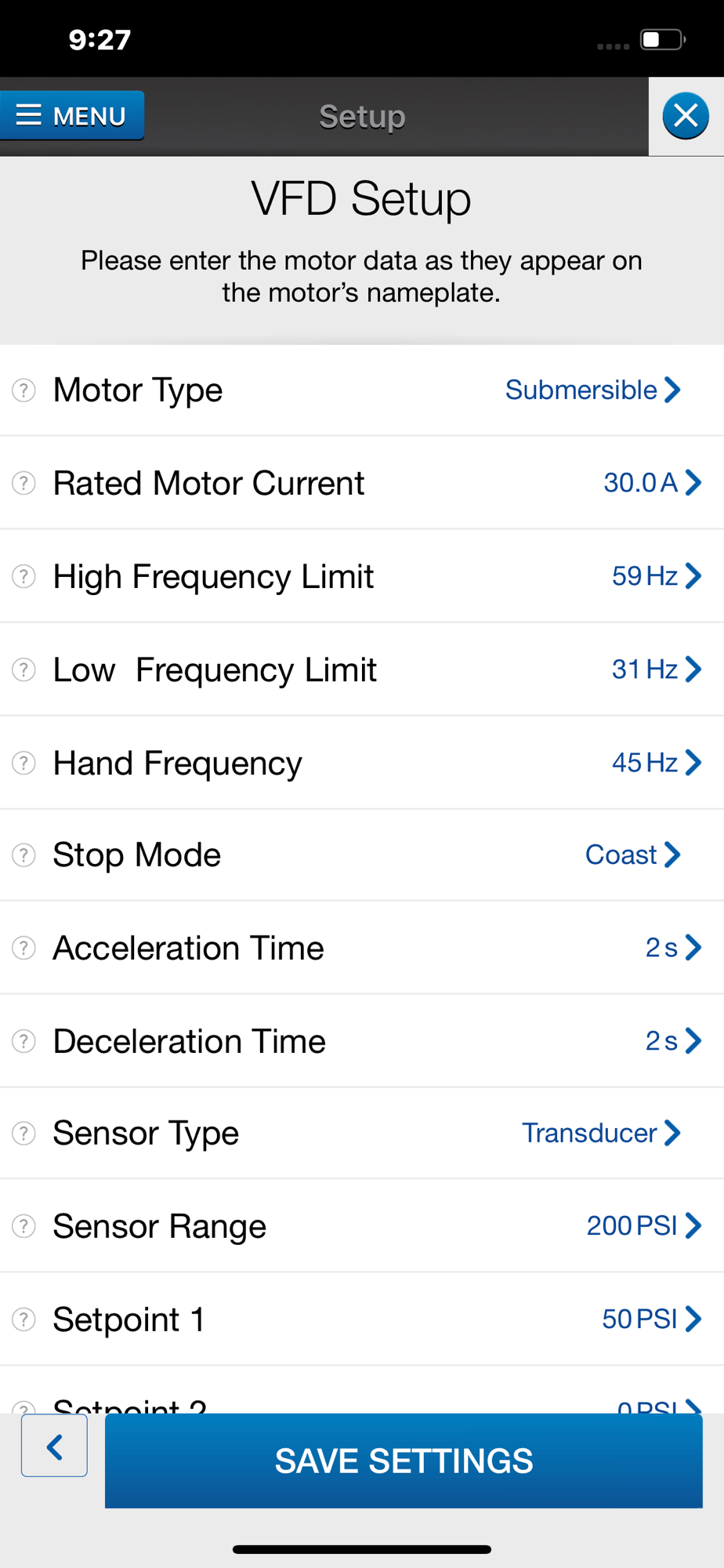This screenshot has width=724, height=1568.
Task: View help info for Stop Mode
Action: [24, 855]
